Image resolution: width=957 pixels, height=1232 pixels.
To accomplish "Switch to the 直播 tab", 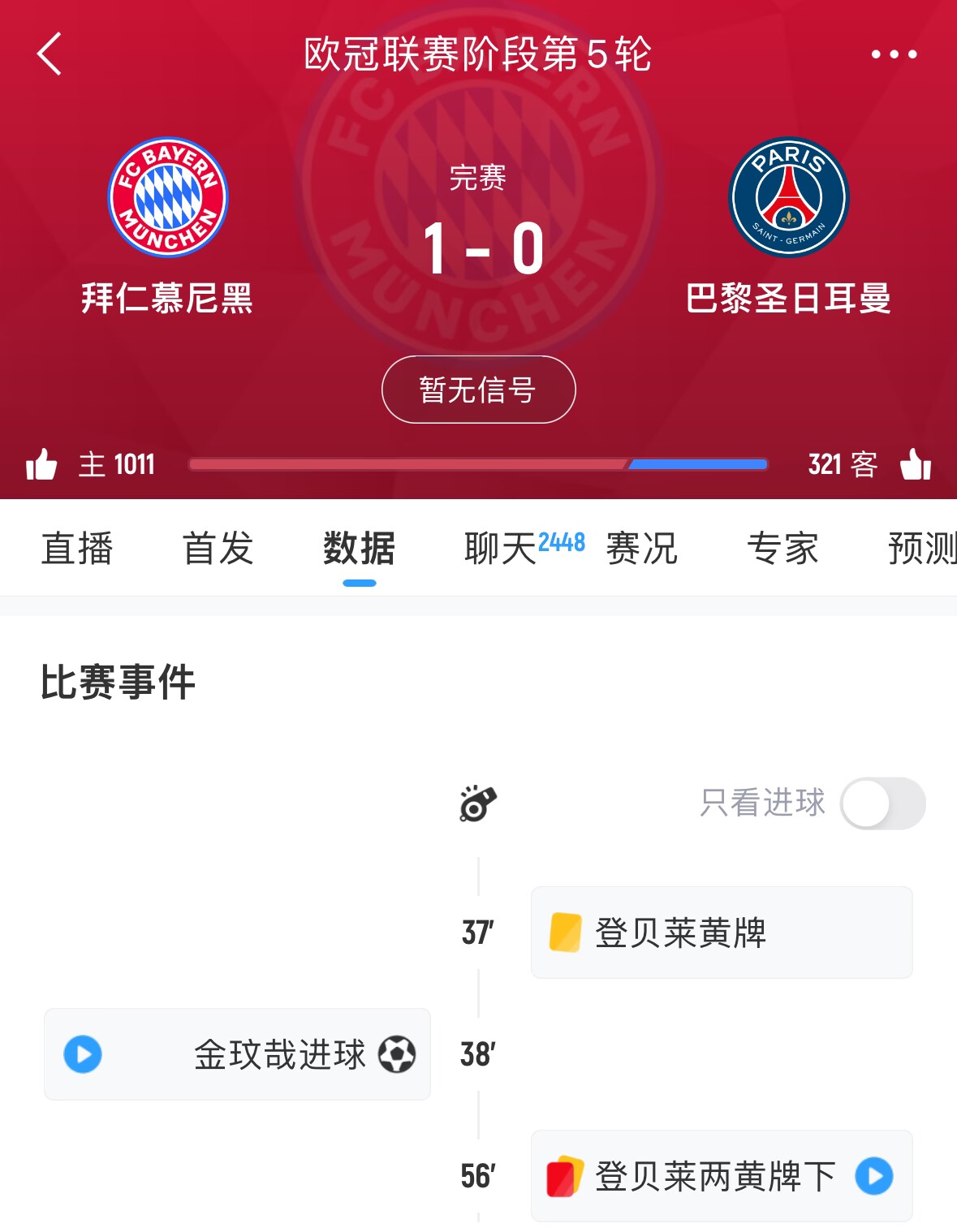I will (x=77, y=548).
